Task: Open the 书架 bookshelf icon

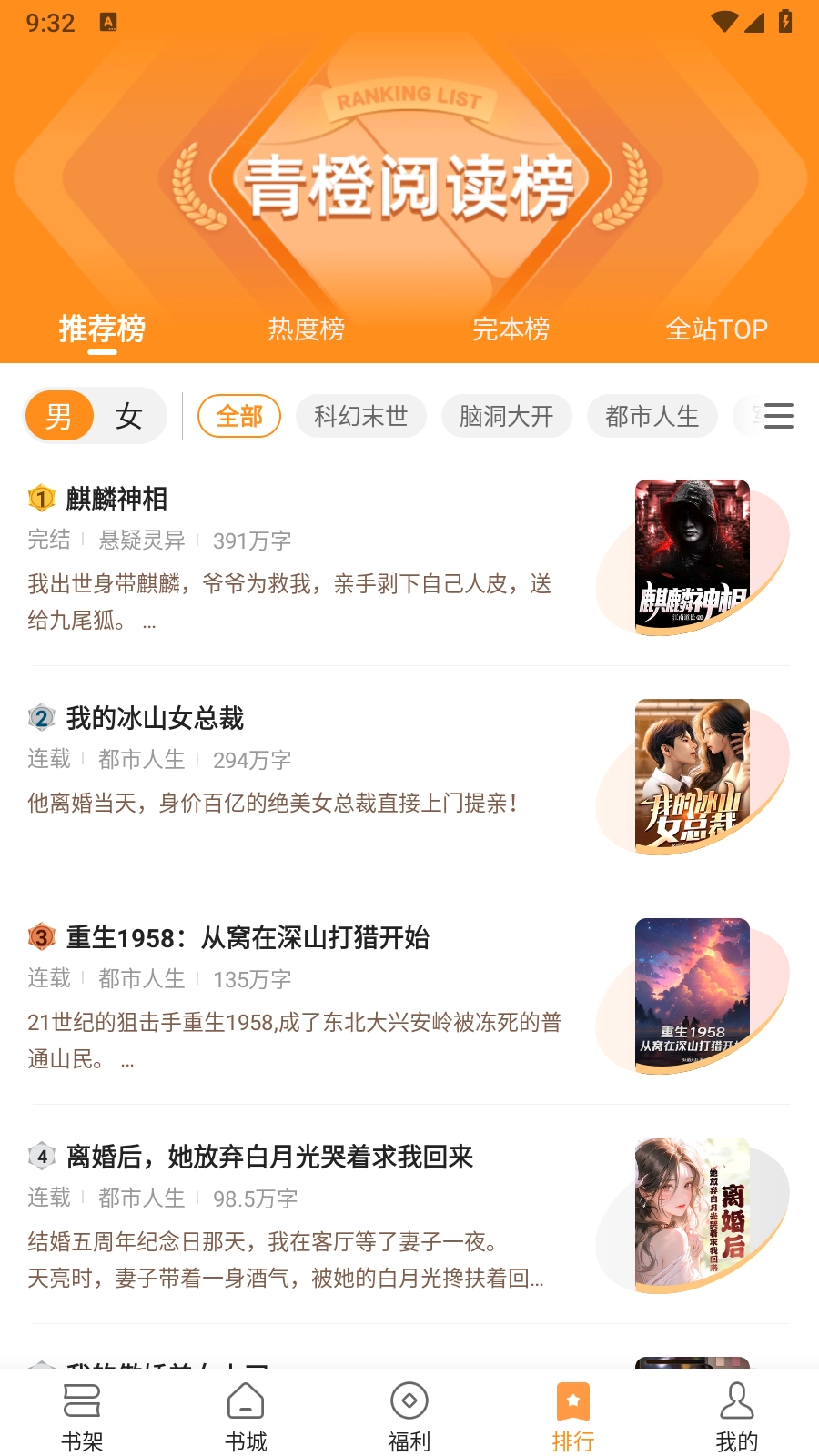Action: coord(82,1401)
